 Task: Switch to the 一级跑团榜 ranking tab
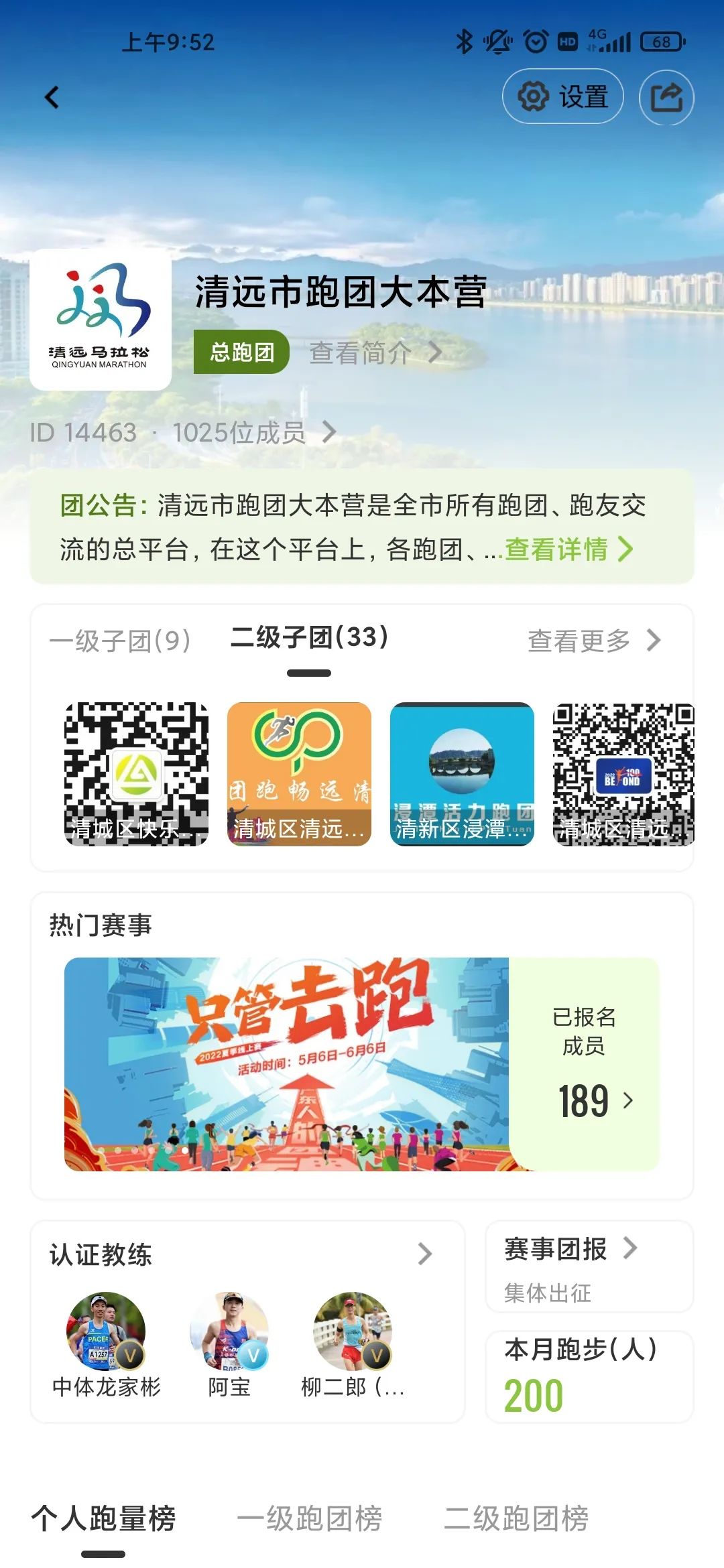[309, 1518]
